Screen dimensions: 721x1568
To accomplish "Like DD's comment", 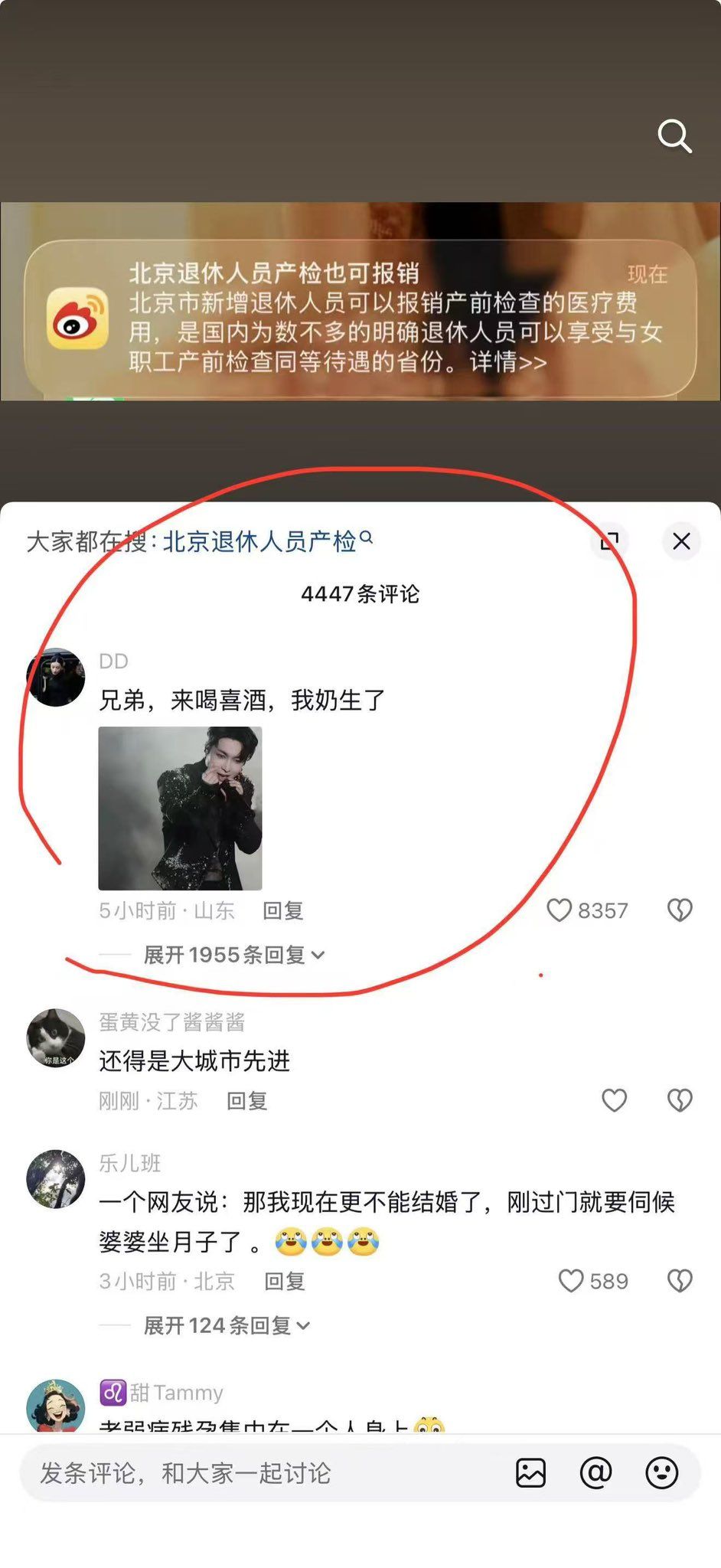I will [560, 910].
